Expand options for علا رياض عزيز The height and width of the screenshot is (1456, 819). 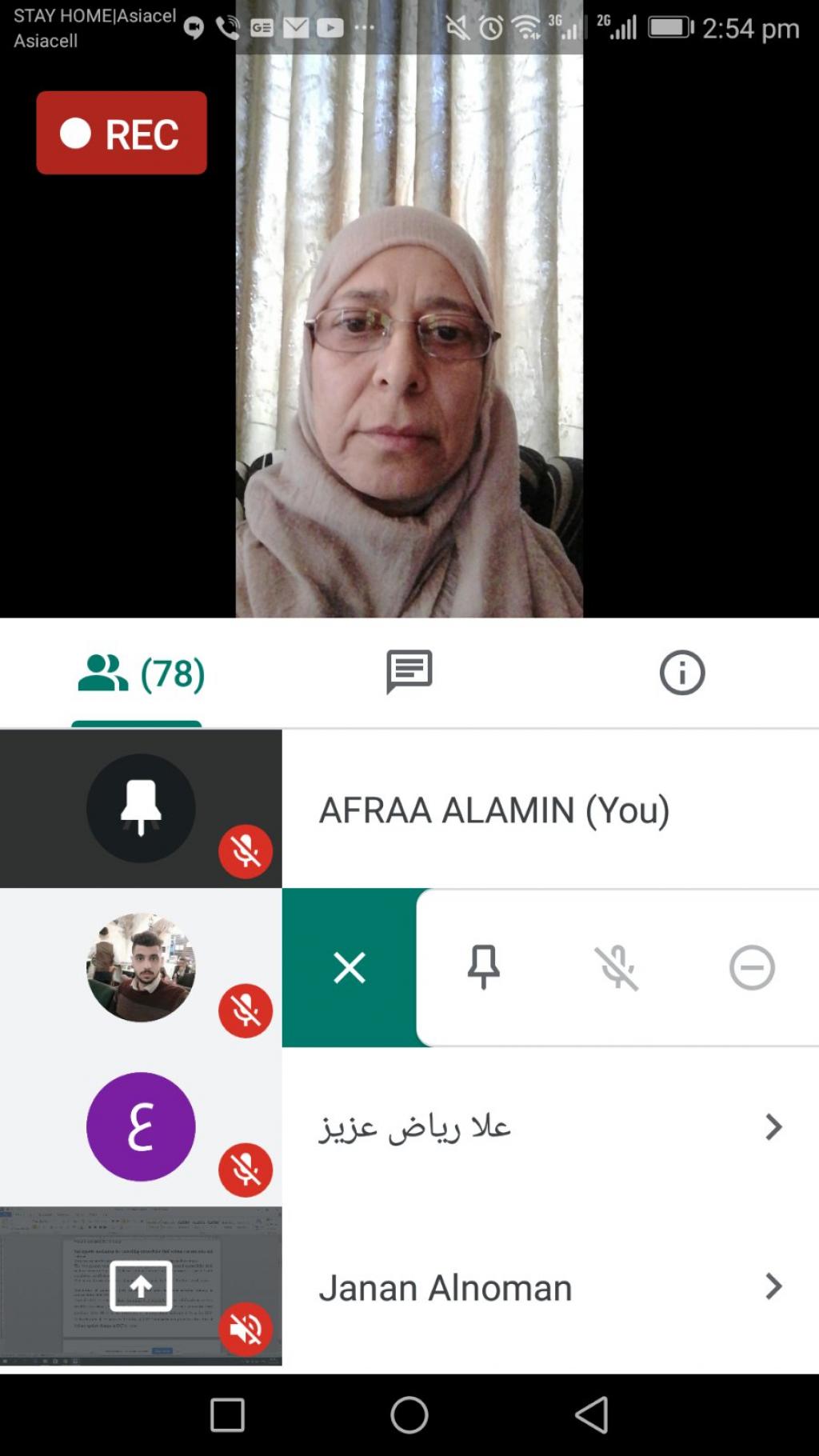coord(773,1126)
